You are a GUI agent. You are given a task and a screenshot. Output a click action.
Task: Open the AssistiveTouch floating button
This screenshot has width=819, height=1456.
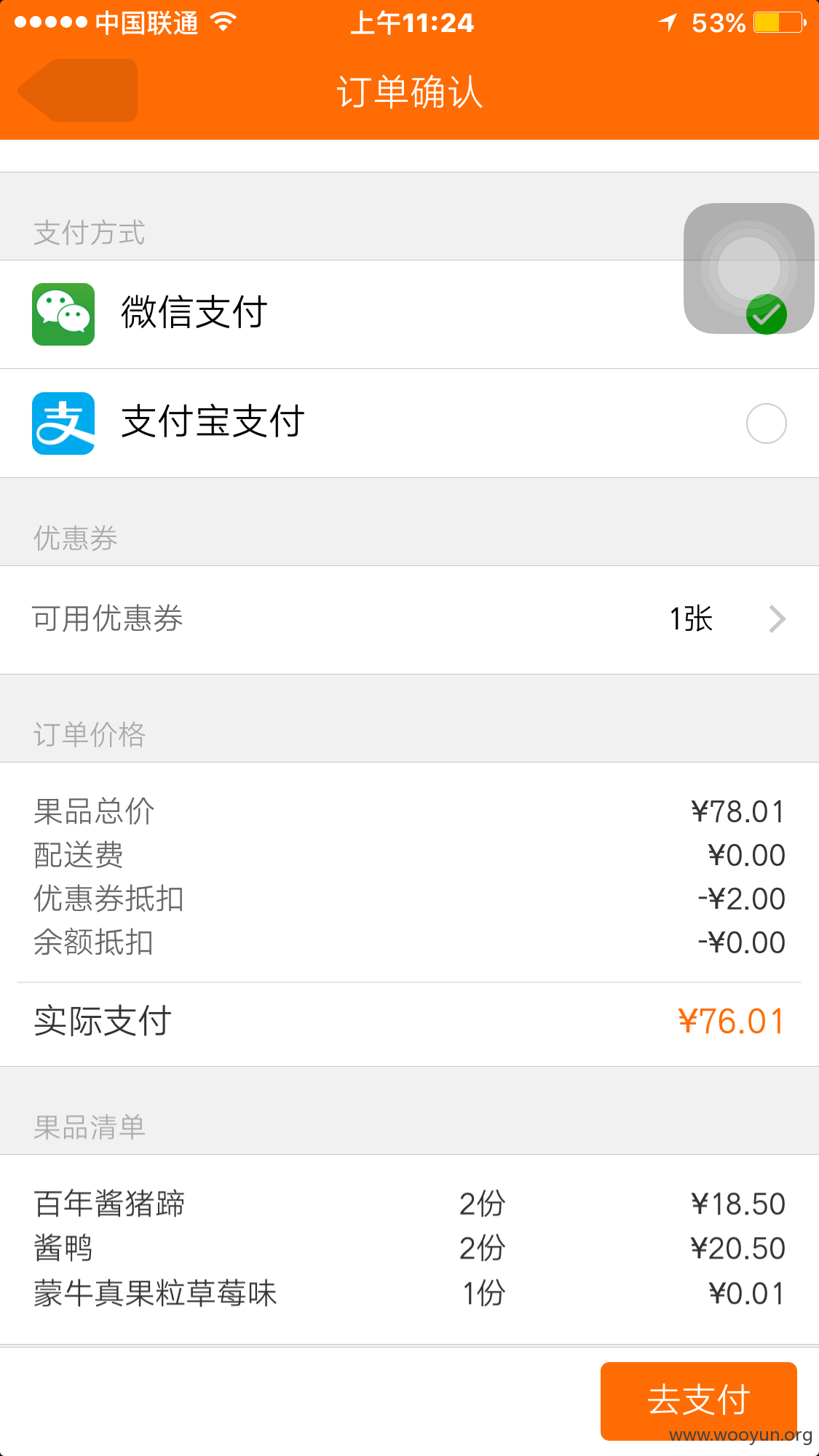point(748,268)
